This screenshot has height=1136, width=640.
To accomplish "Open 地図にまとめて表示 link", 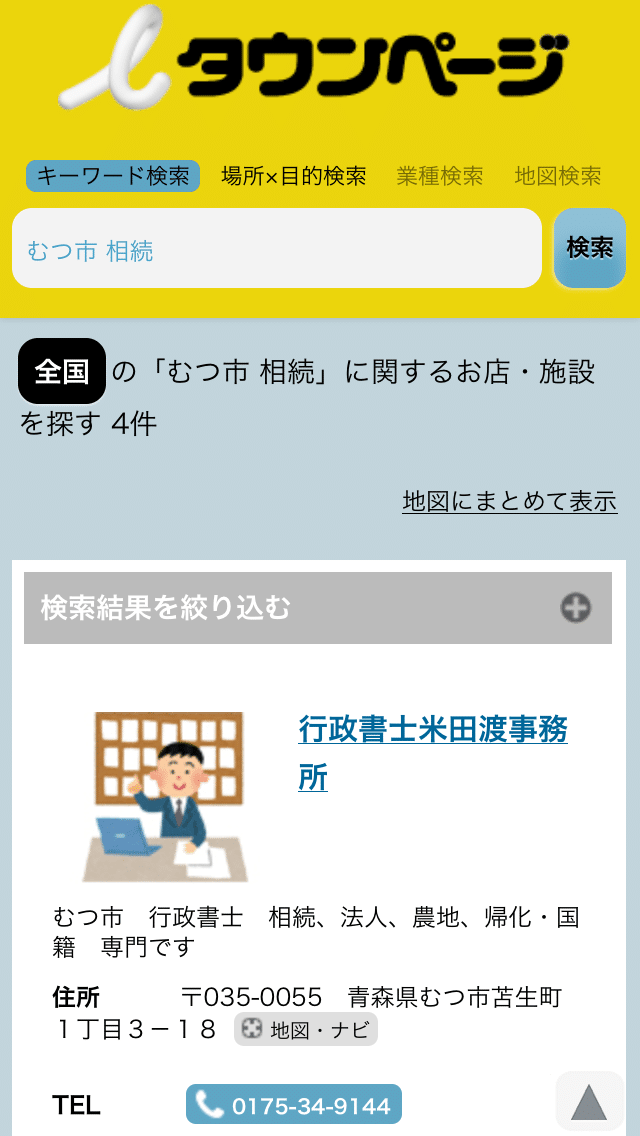I will 510,501.
